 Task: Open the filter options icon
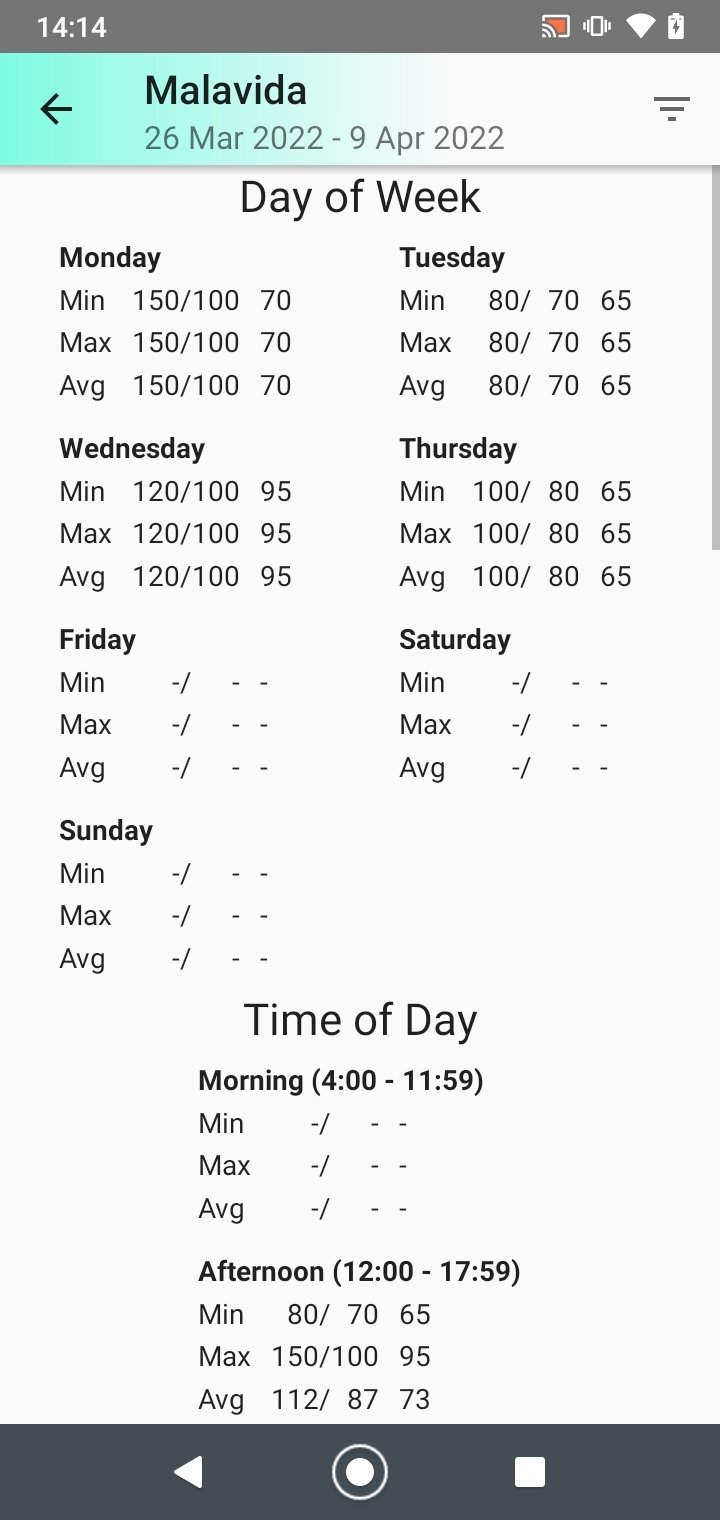pyautogui.click(x=672, y=109)
